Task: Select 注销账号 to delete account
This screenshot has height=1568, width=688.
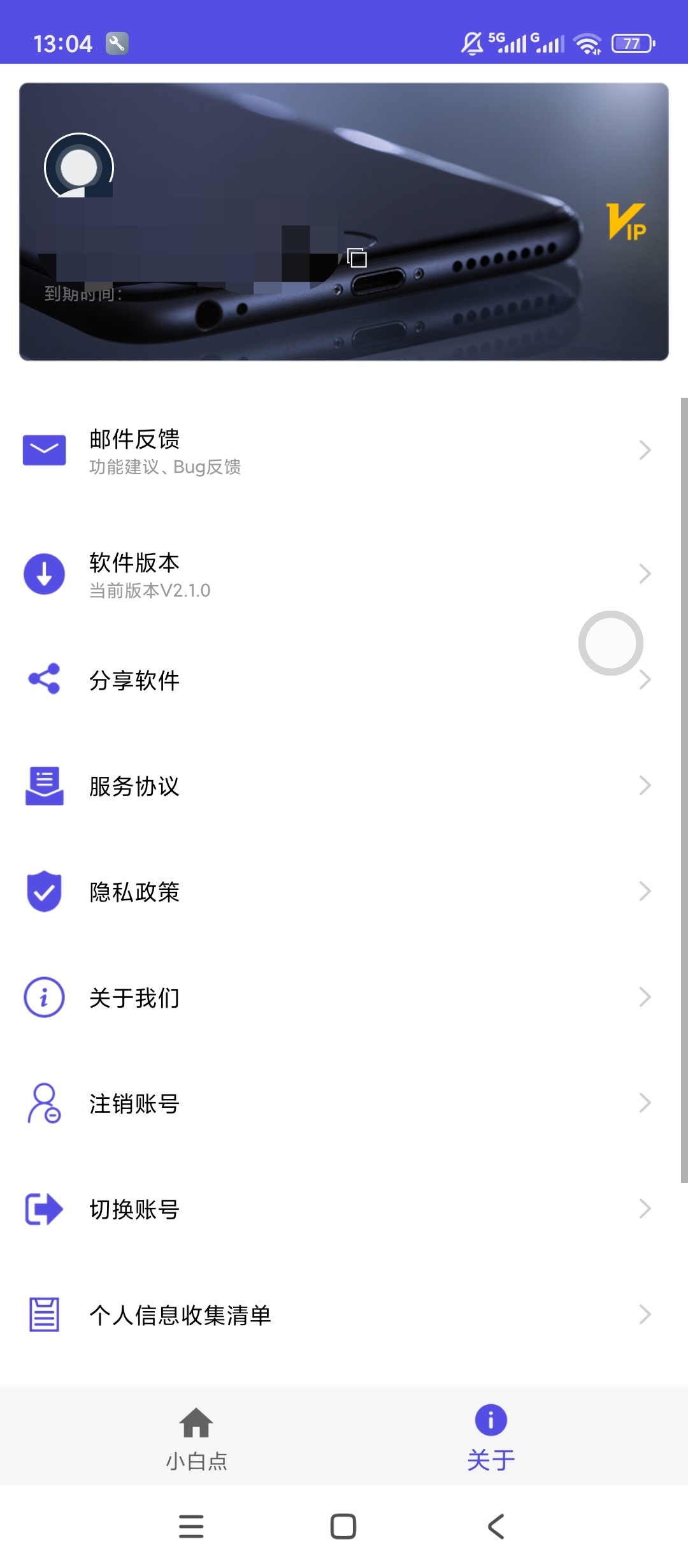Action: pos(344,1103)
